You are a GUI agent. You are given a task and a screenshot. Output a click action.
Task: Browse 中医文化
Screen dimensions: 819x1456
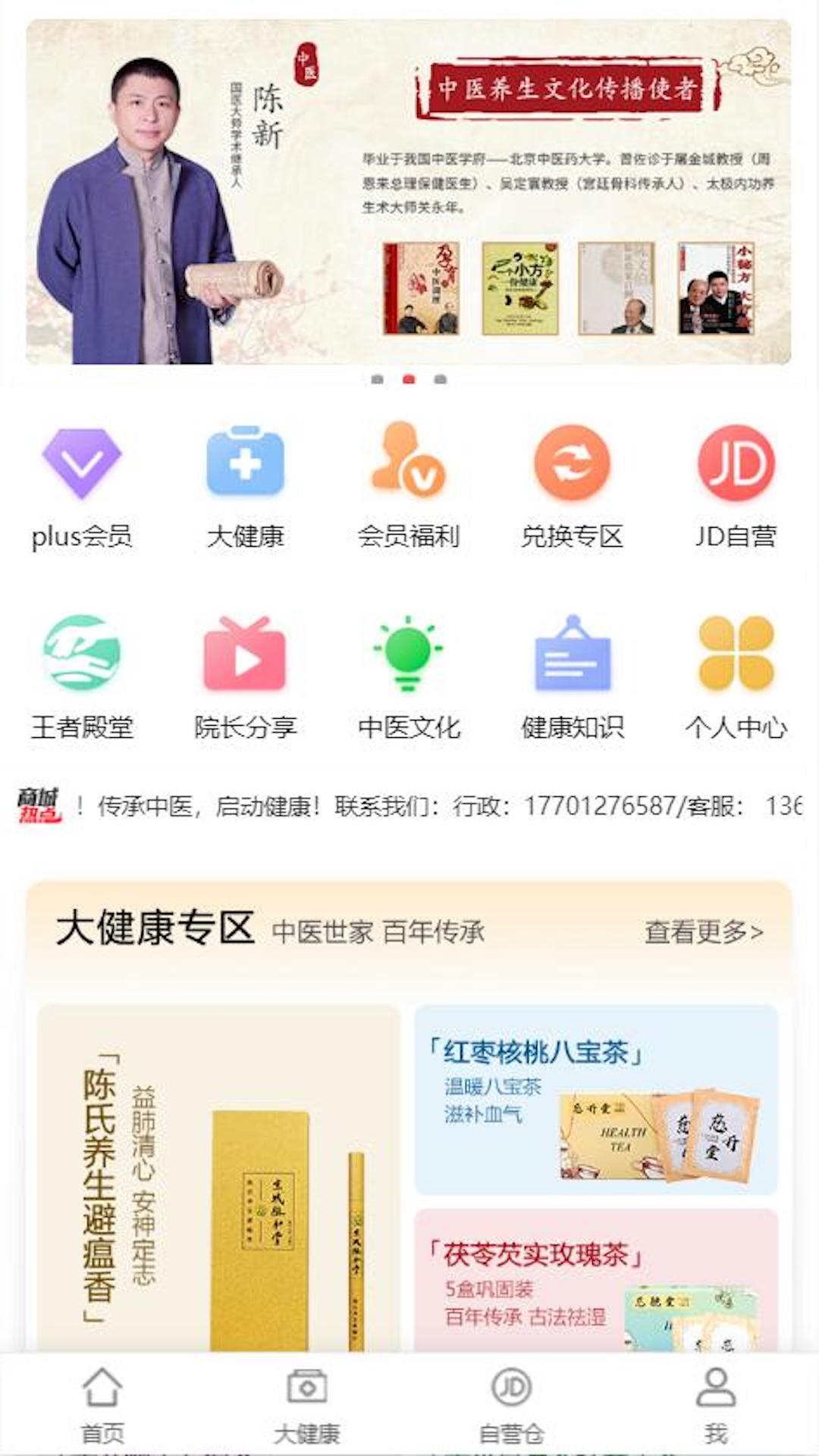click(x=409, y=676)
